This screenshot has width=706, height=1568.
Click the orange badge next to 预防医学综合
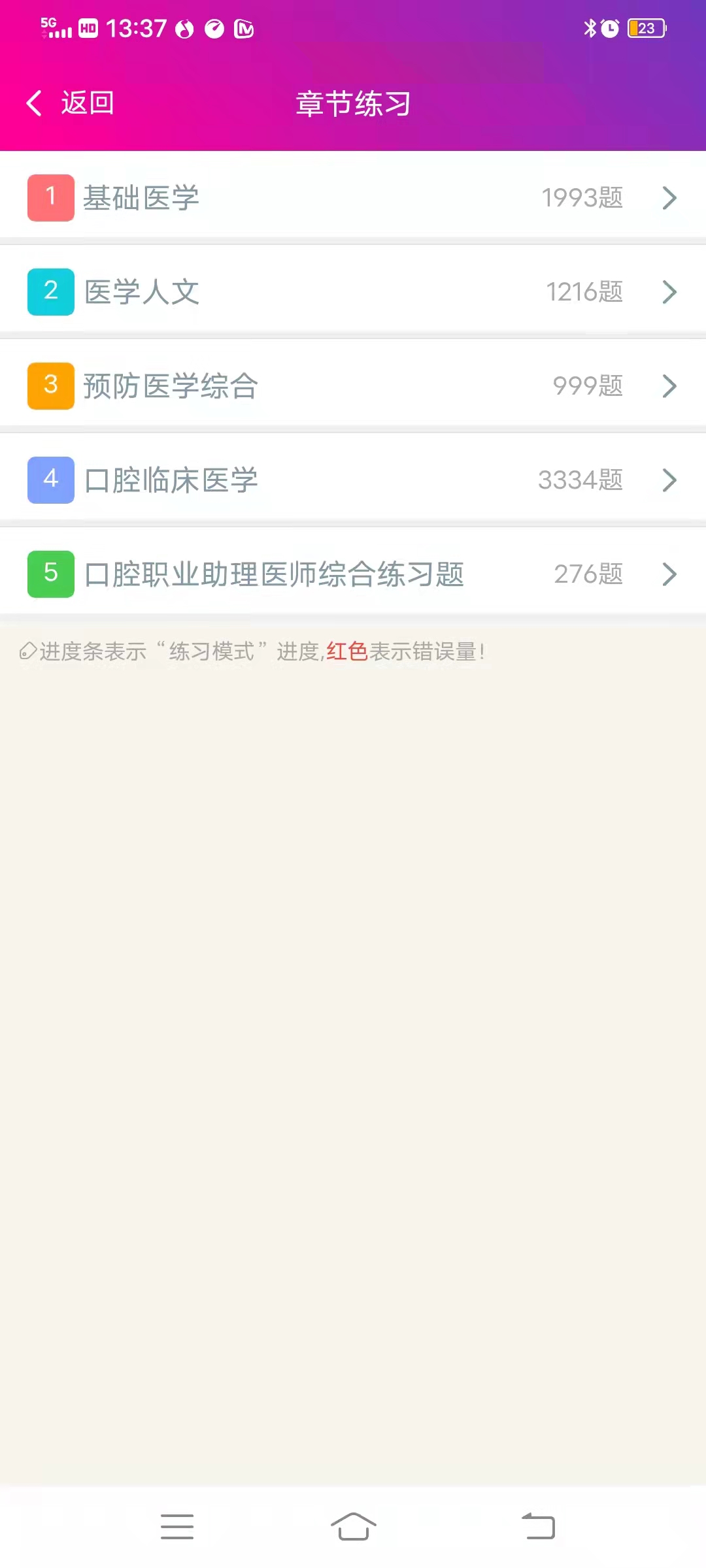pos(50,384)
